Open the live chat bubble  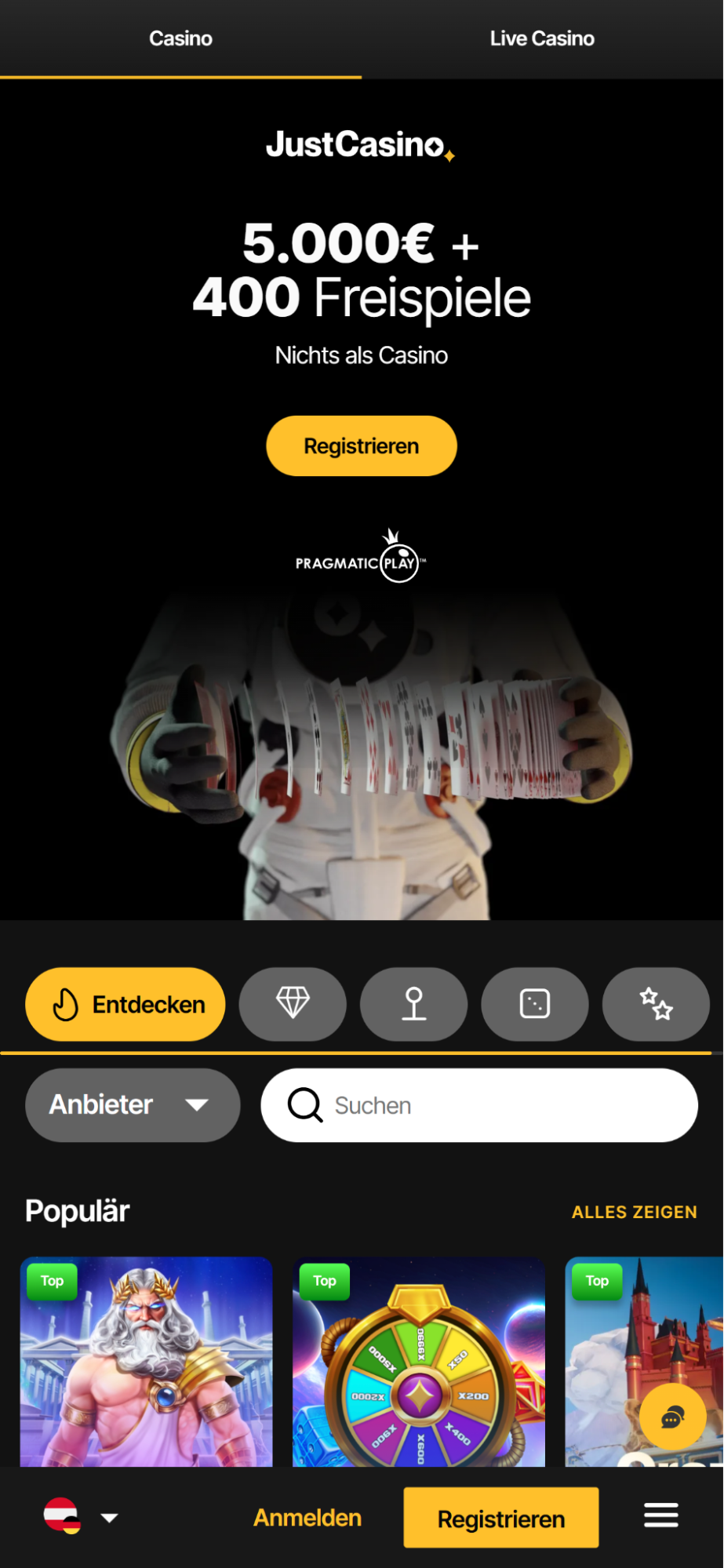click(x=672, y=1417)
